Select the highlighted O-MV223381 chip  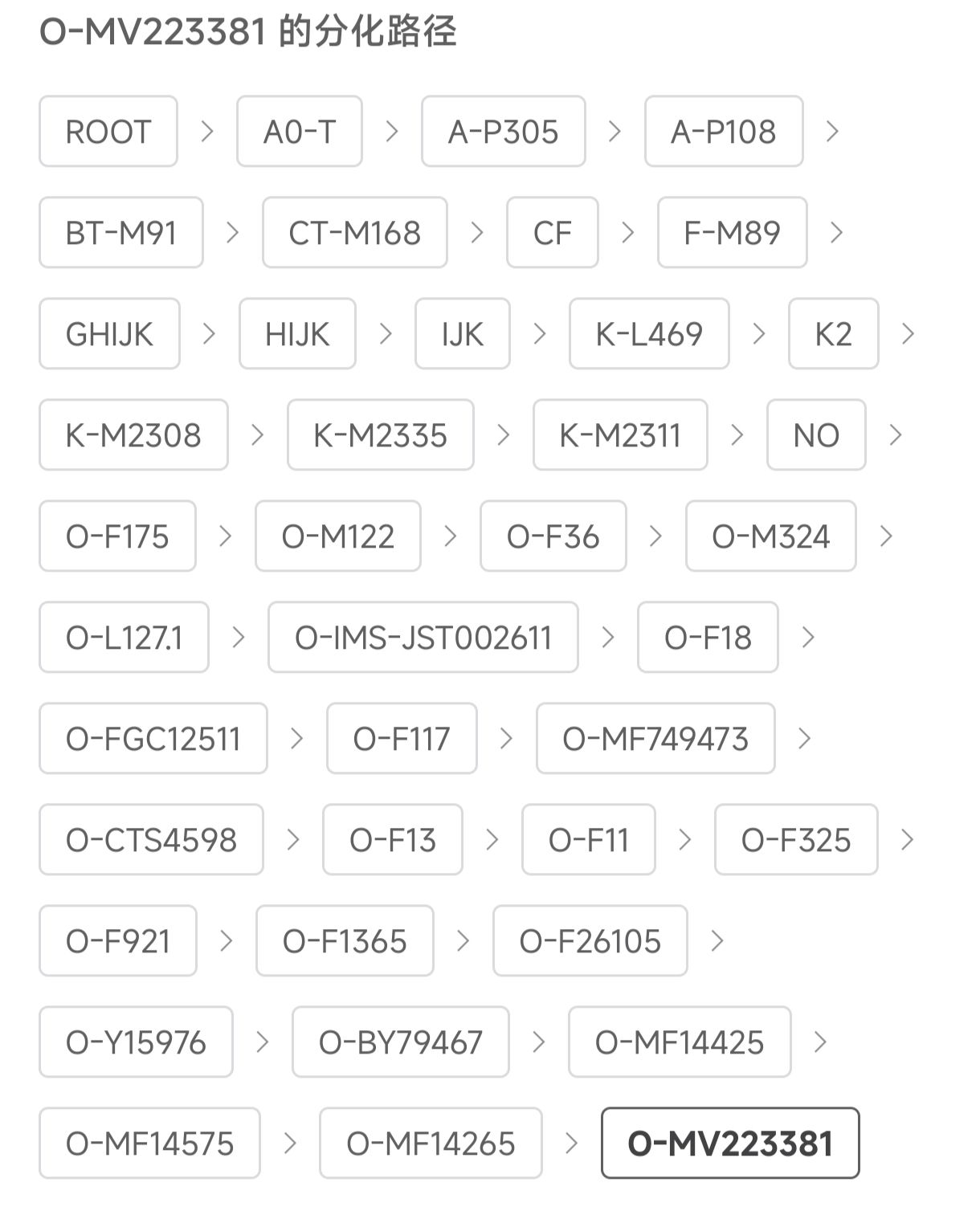tap(729, 1144)
